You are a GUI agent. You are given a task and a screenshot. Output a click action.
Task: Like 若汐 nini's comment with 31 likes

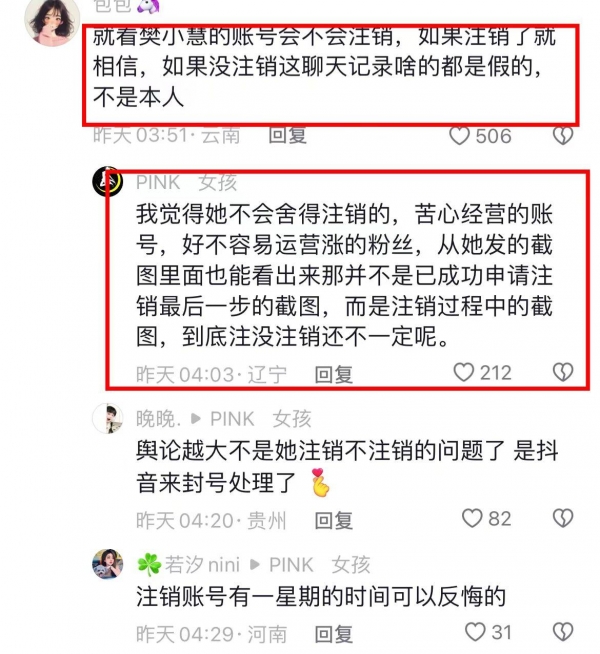coord(474,632)
